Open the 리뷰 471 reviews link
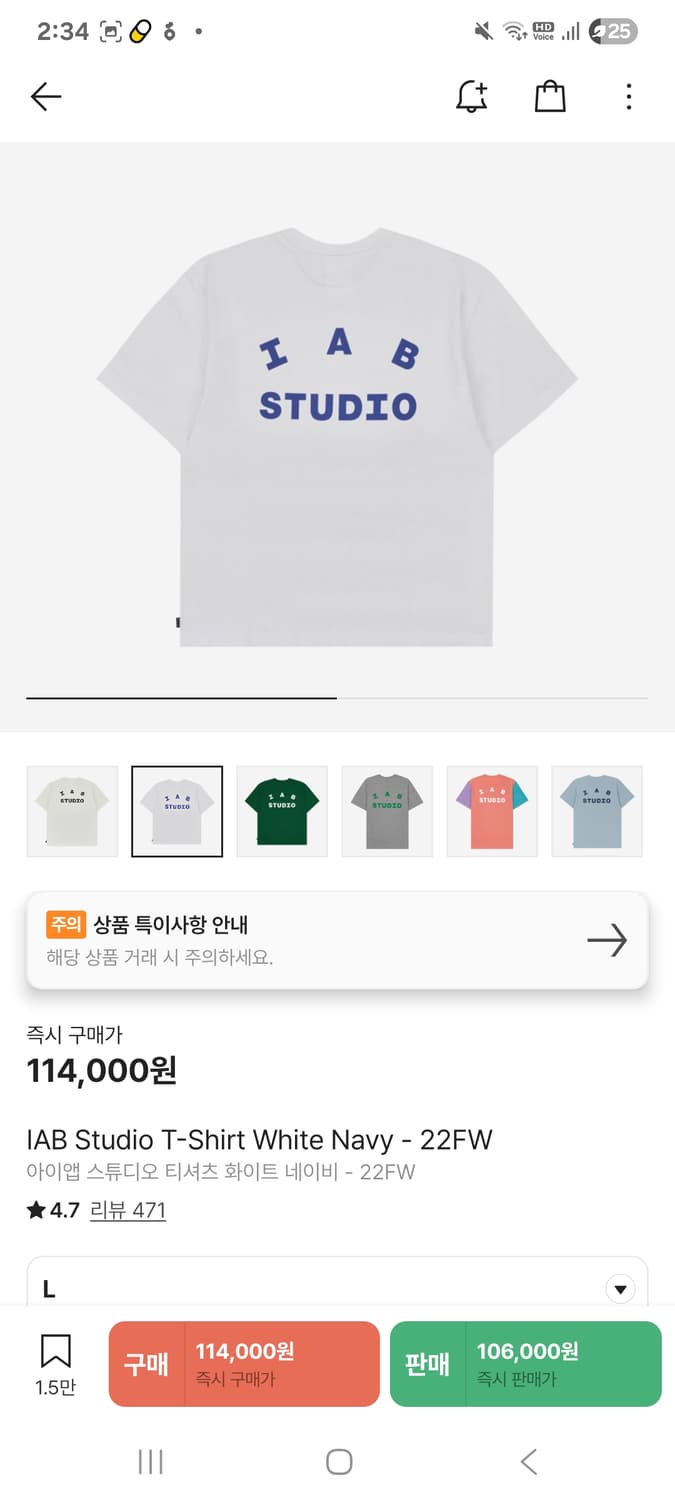 click(128, 1210)
